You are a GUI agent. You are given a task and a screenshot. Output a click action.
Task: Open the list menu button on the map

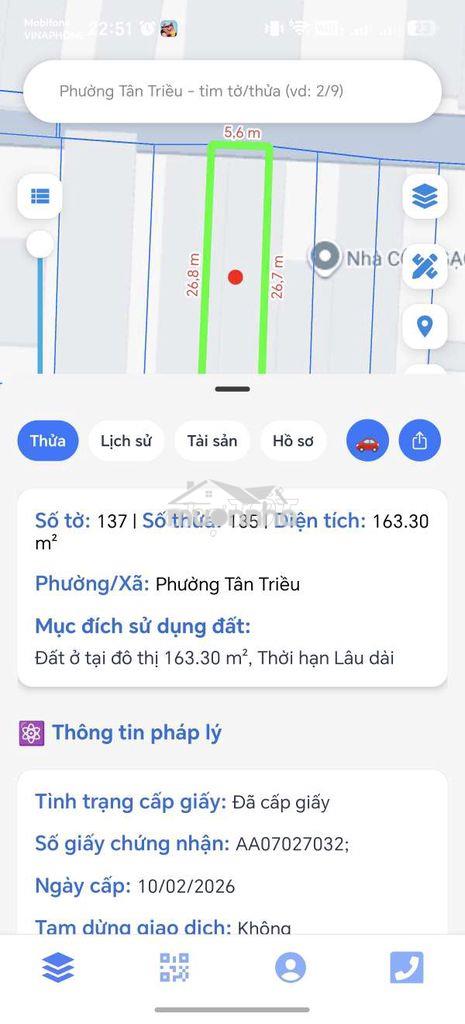coord(40,196)
